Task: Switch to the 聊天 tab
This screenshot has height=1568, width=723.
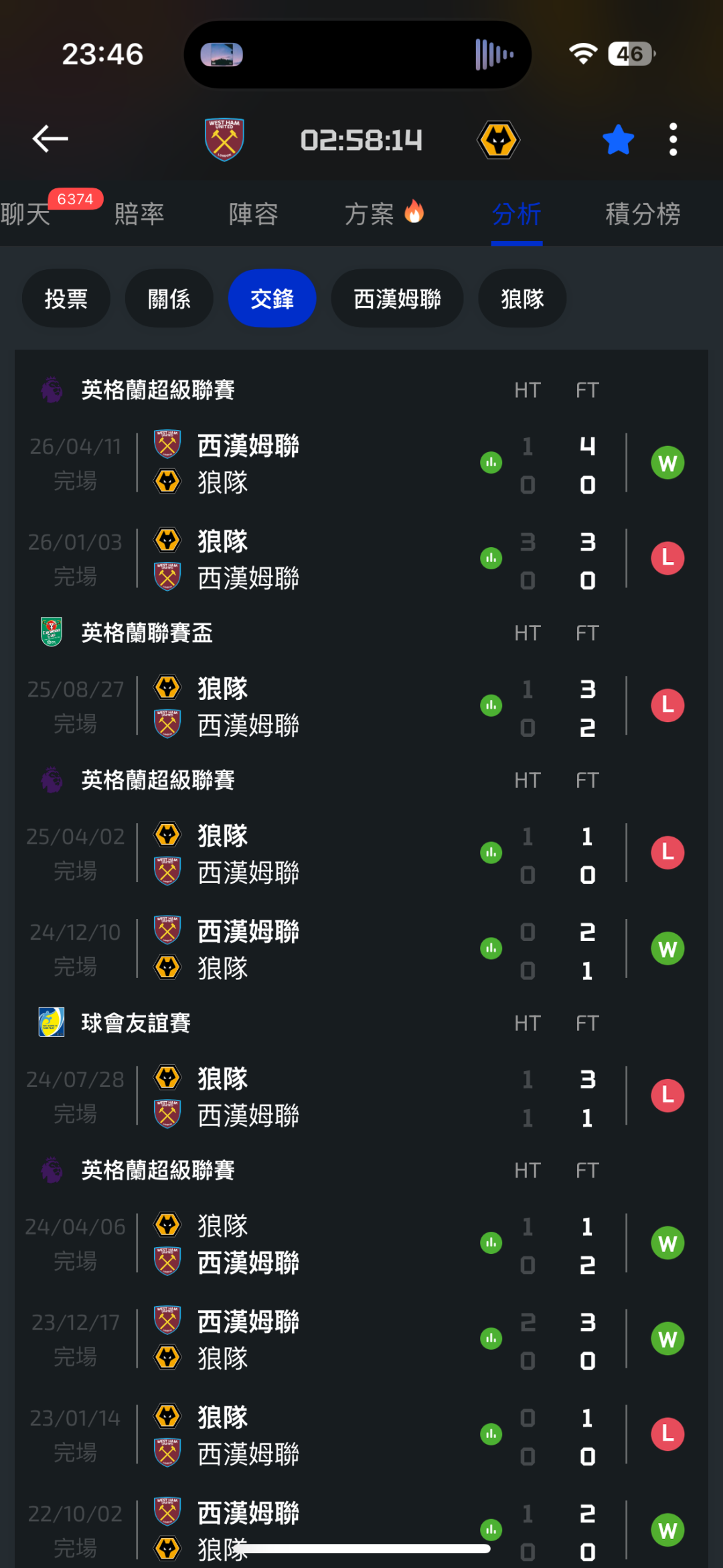Action: tap(27, 214)
